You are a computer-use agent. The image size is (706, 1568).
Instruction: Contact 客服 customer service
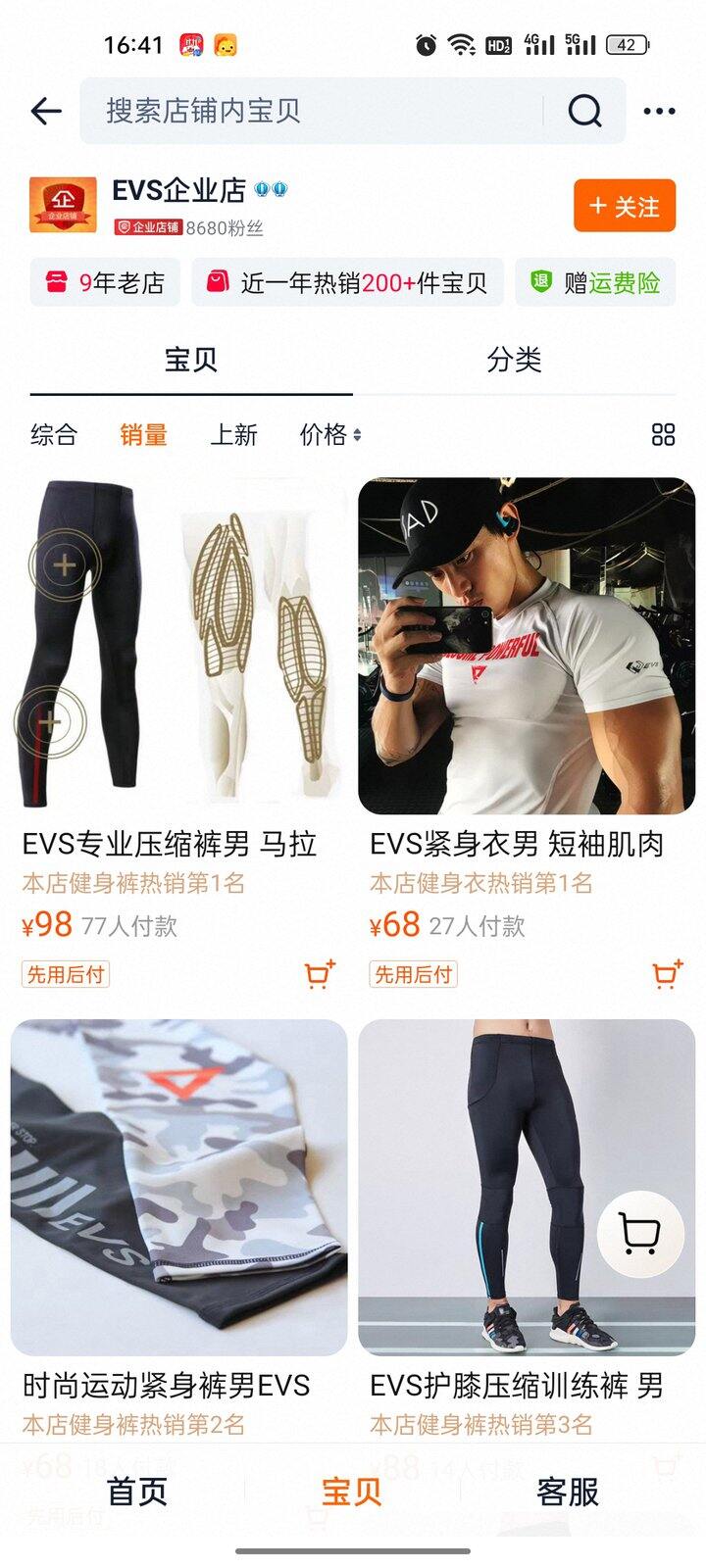[568, 1492]
